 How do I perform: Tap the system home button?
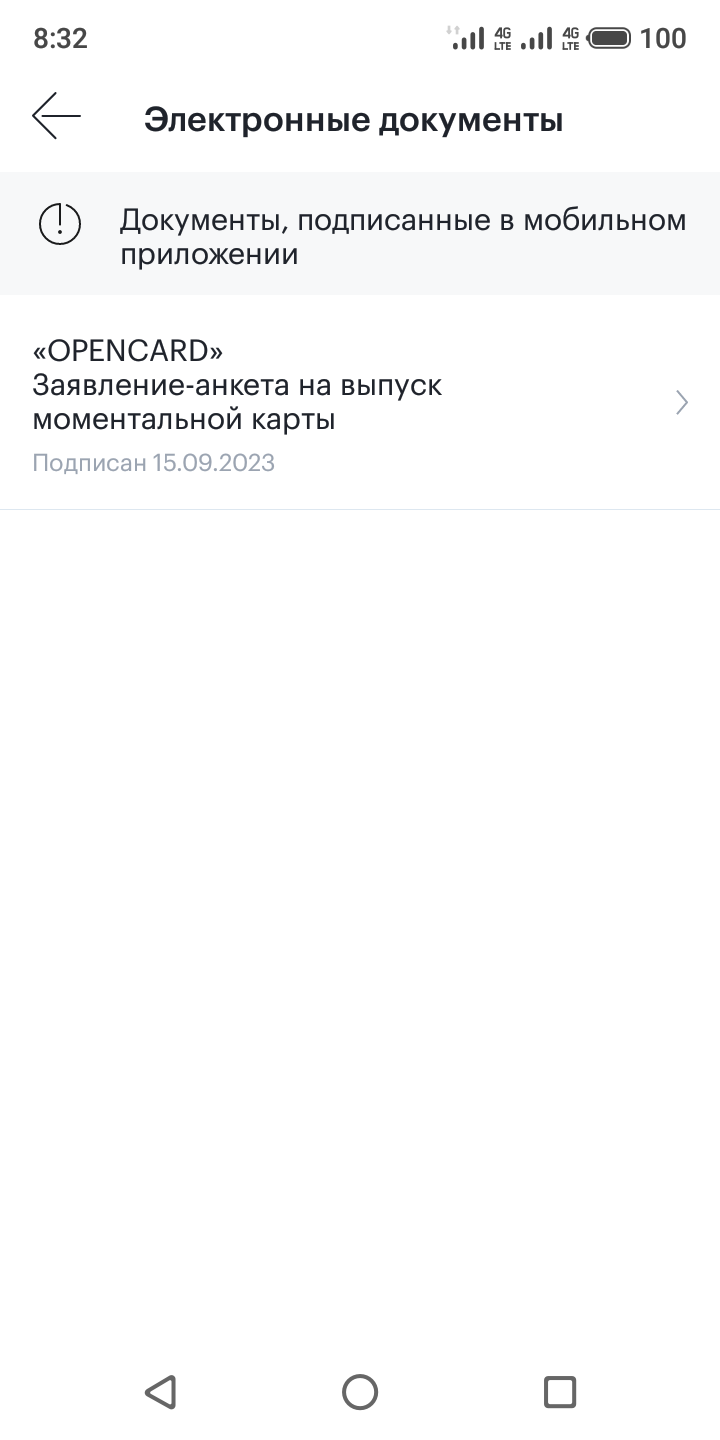360,1391
